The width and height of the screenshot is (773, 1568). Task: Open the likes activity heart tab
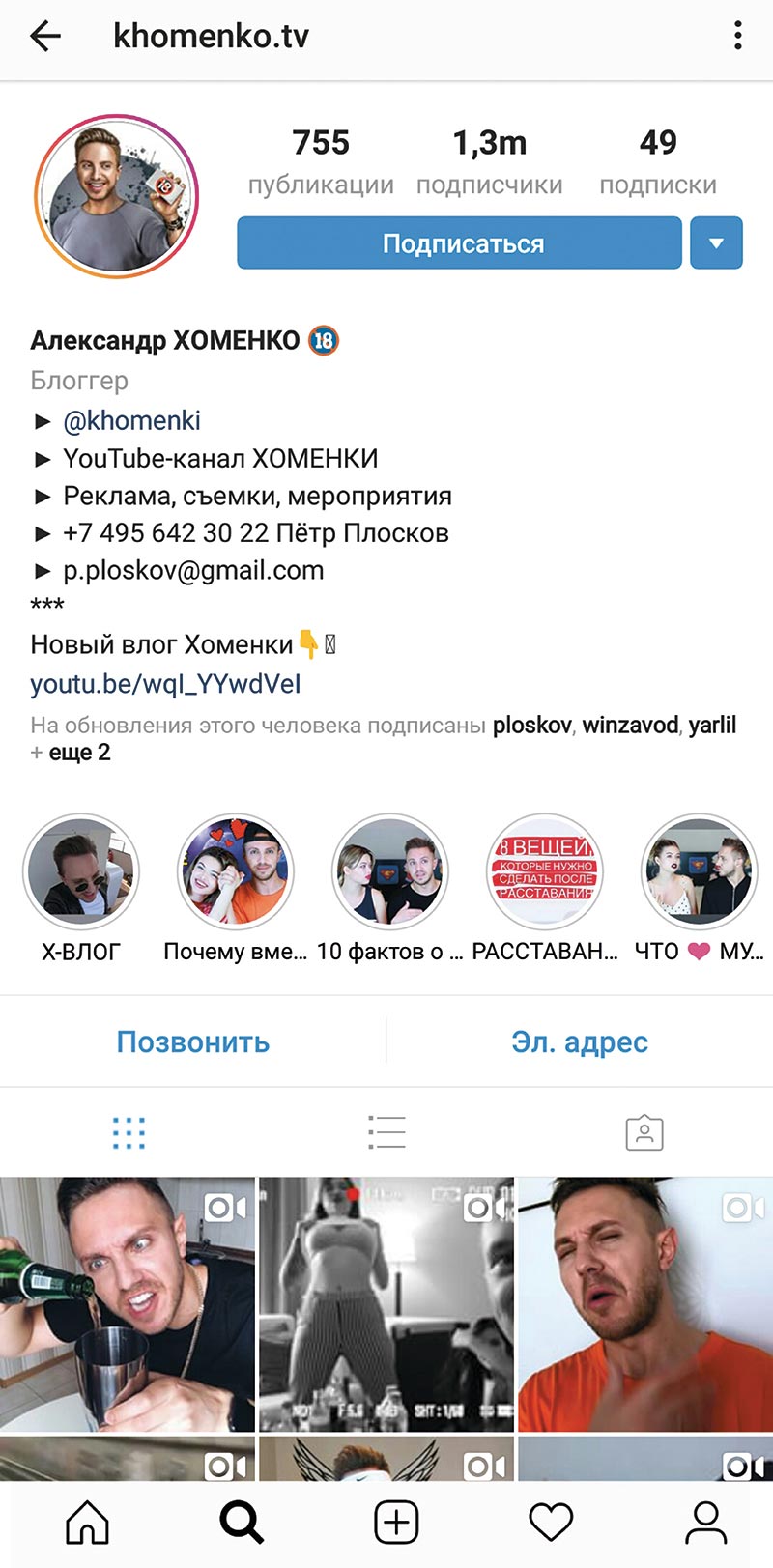coord(551,1524)
